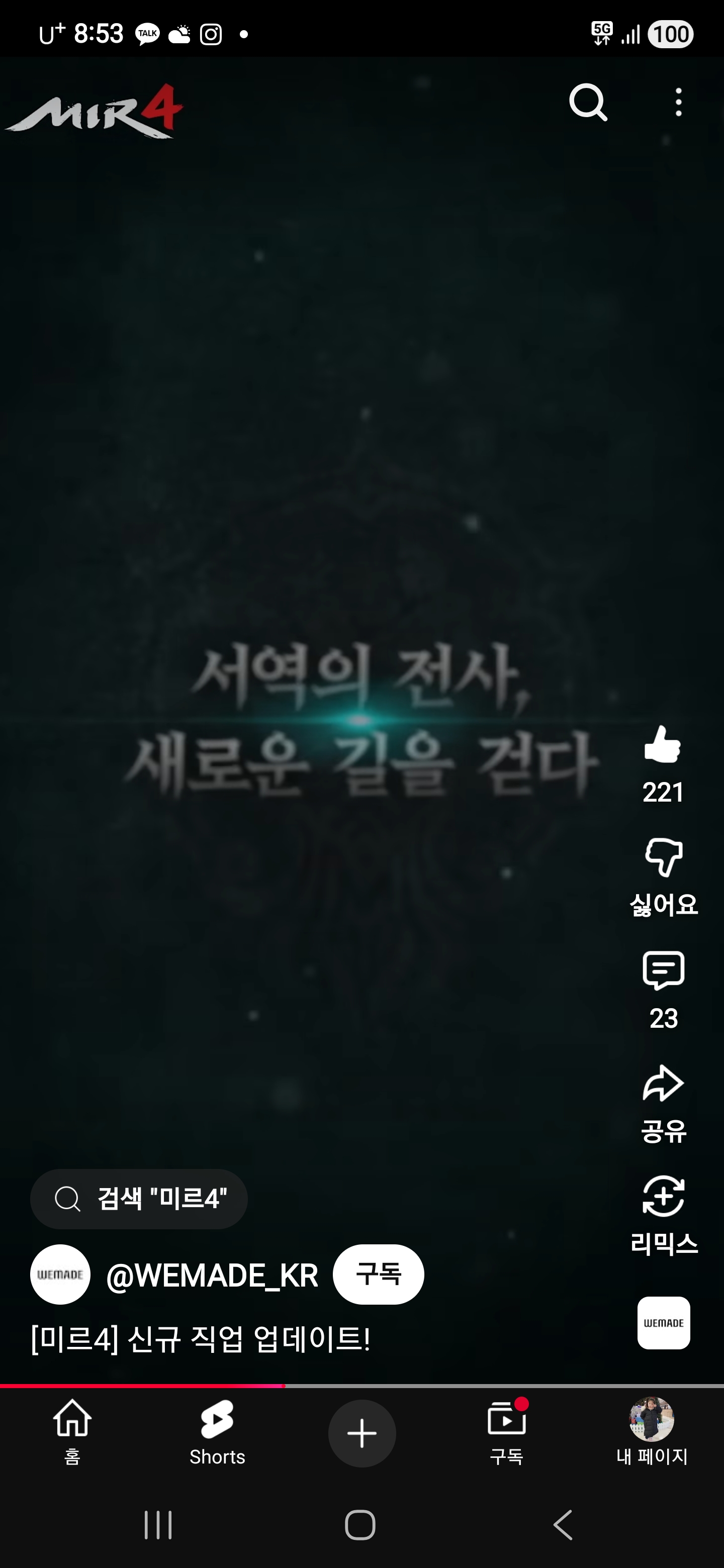
Task: Like this Short with 221 likes
Action: point(663,745)
